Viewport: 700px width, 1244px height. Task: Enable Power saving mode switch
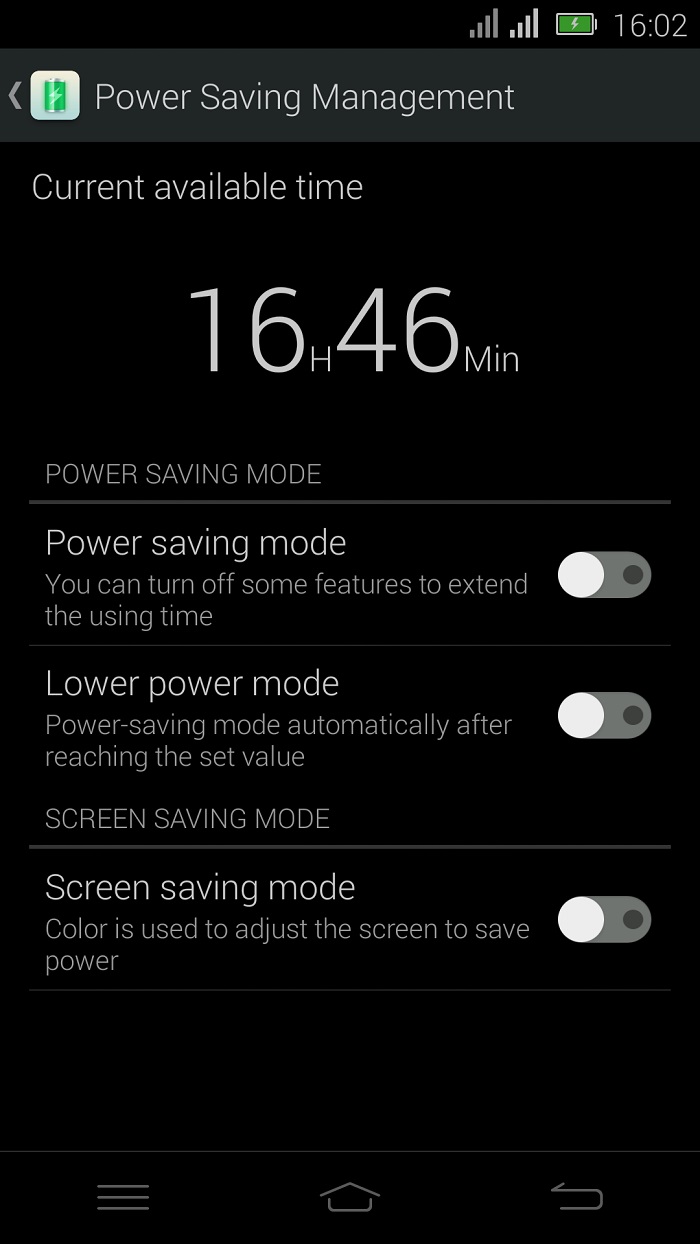pos(604,575)
